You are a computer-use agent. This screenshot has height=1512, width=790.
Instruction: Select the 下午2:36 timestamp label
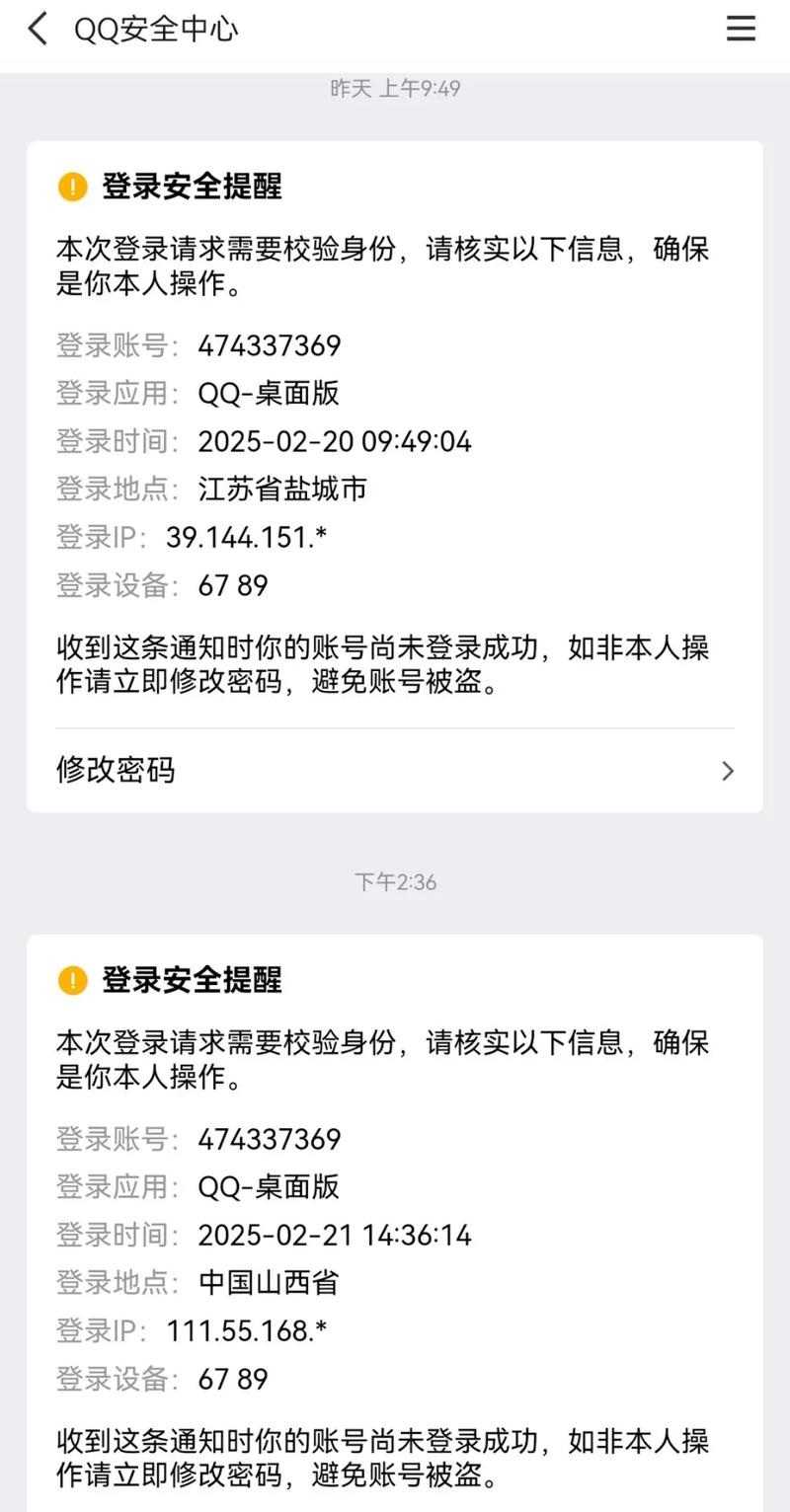click(x=395, y=883)
